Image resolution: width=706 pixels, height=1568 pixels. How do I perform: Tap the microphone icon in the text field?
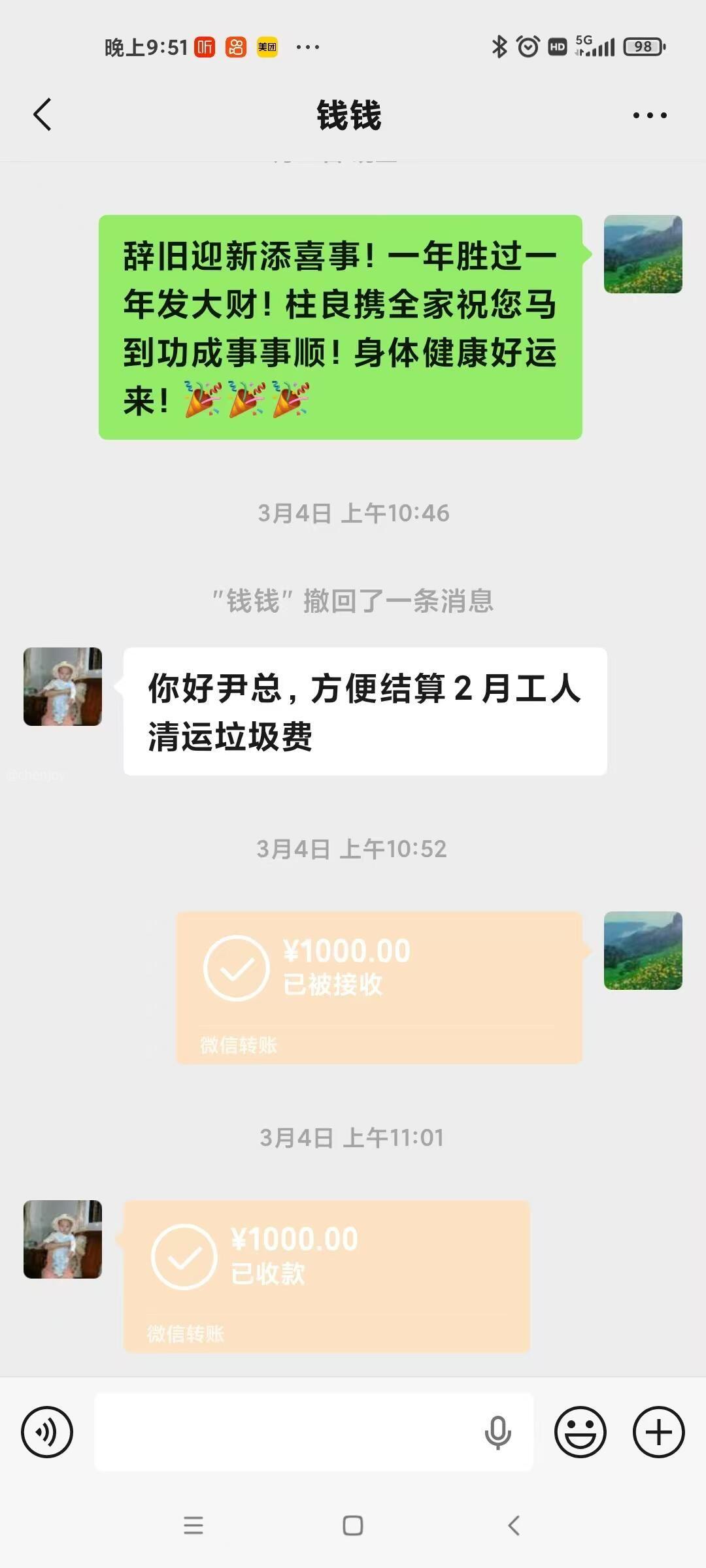coord(497,1432)
